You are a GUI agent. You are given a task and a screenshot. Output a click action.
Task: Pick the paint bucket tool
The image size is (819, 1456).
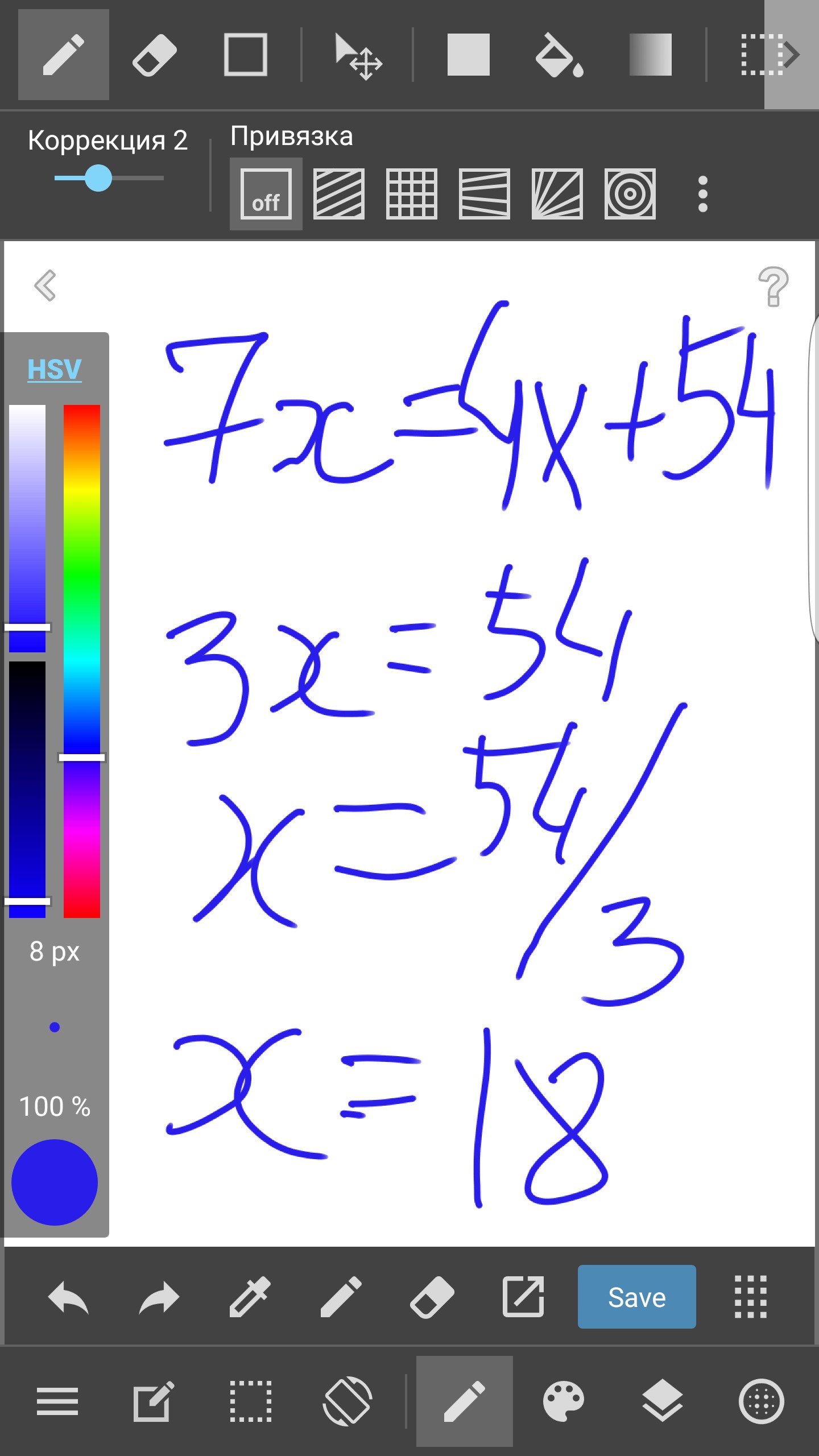[x=559, y=55]
